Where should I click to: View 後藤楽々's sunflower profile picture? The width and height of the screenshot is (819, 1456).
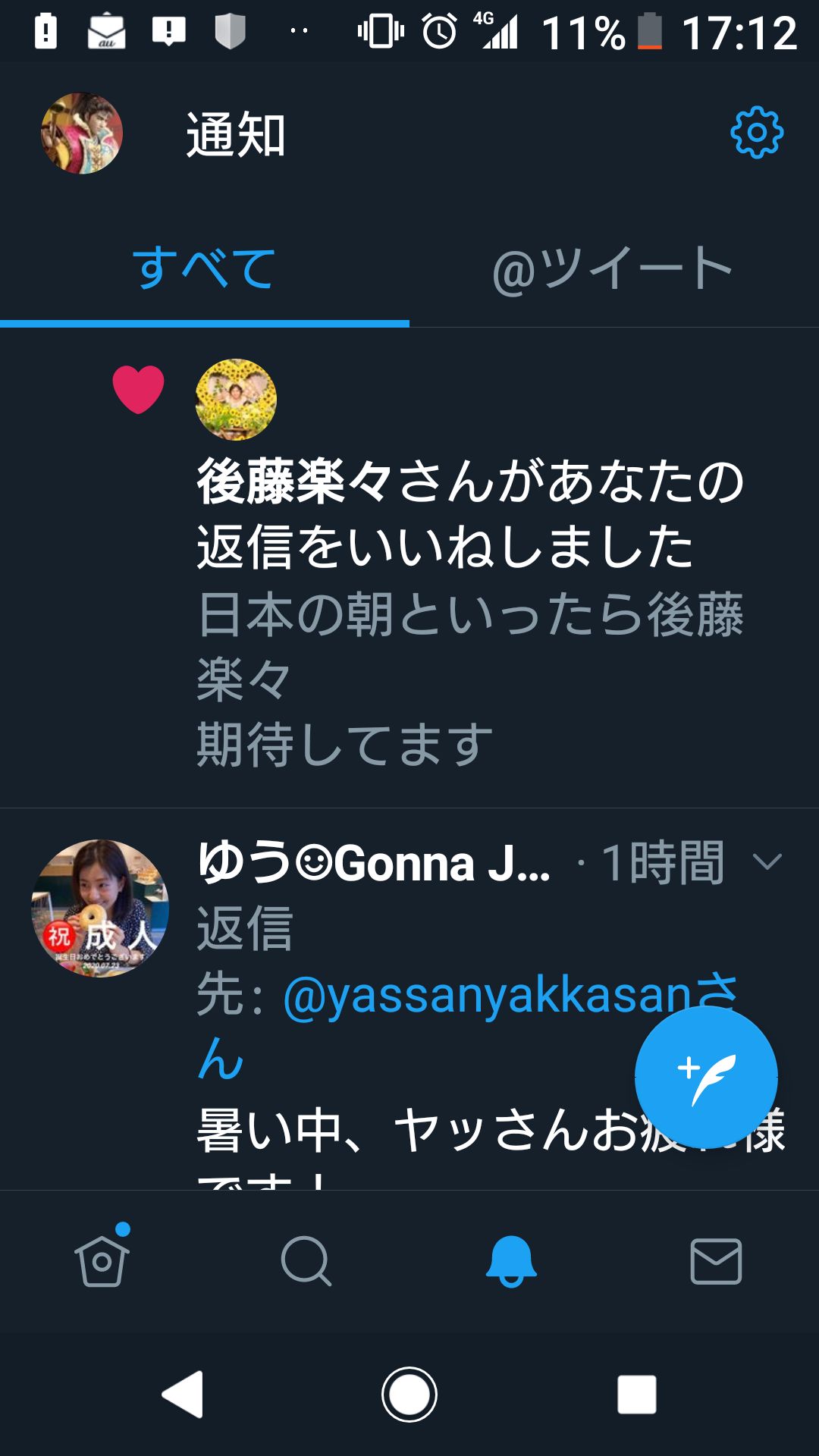tap(236, 400)
